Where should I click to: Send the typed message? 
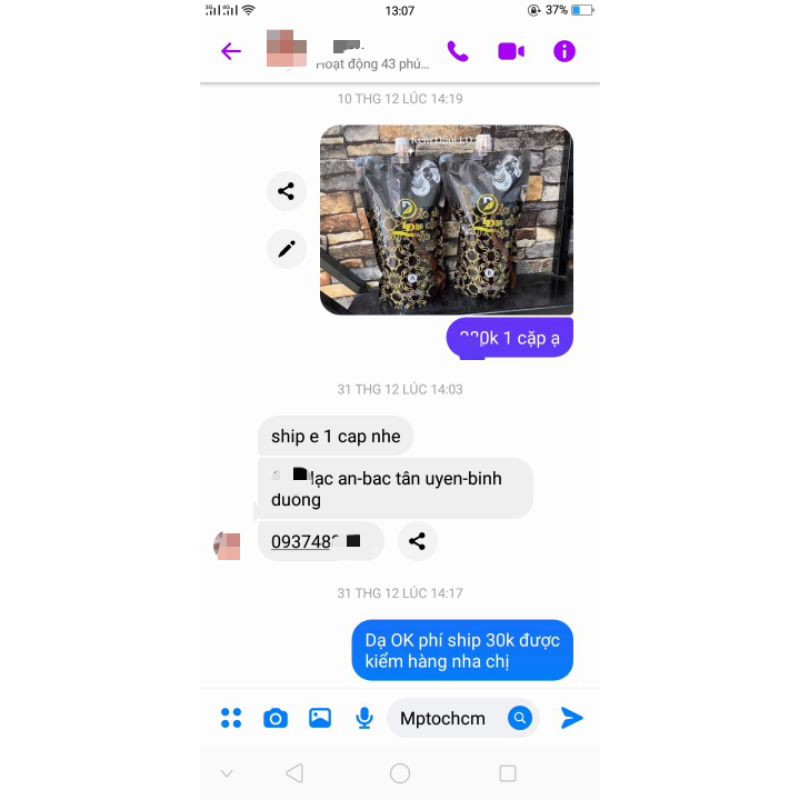coord(571,717)
